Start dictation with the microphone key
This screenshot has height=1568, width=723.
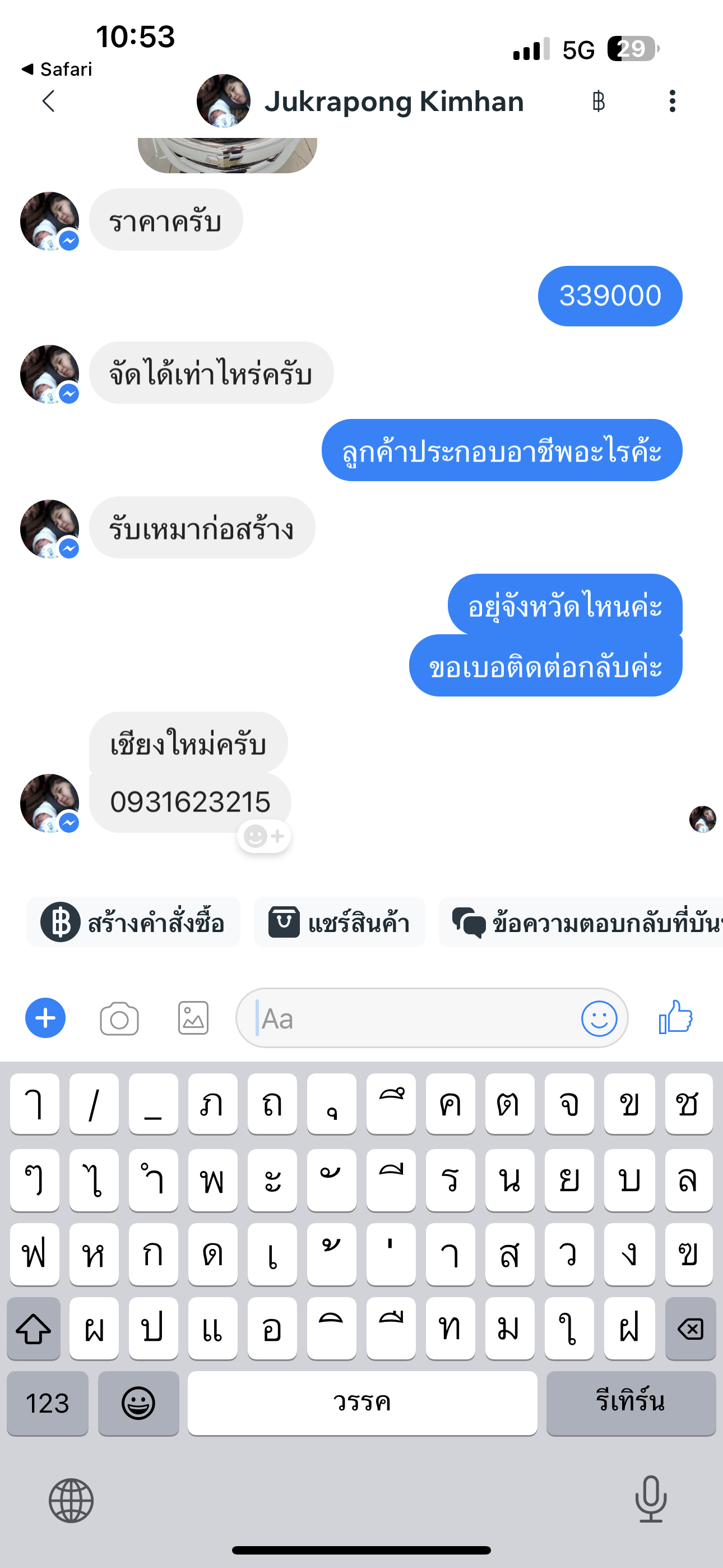point(651,1500)
